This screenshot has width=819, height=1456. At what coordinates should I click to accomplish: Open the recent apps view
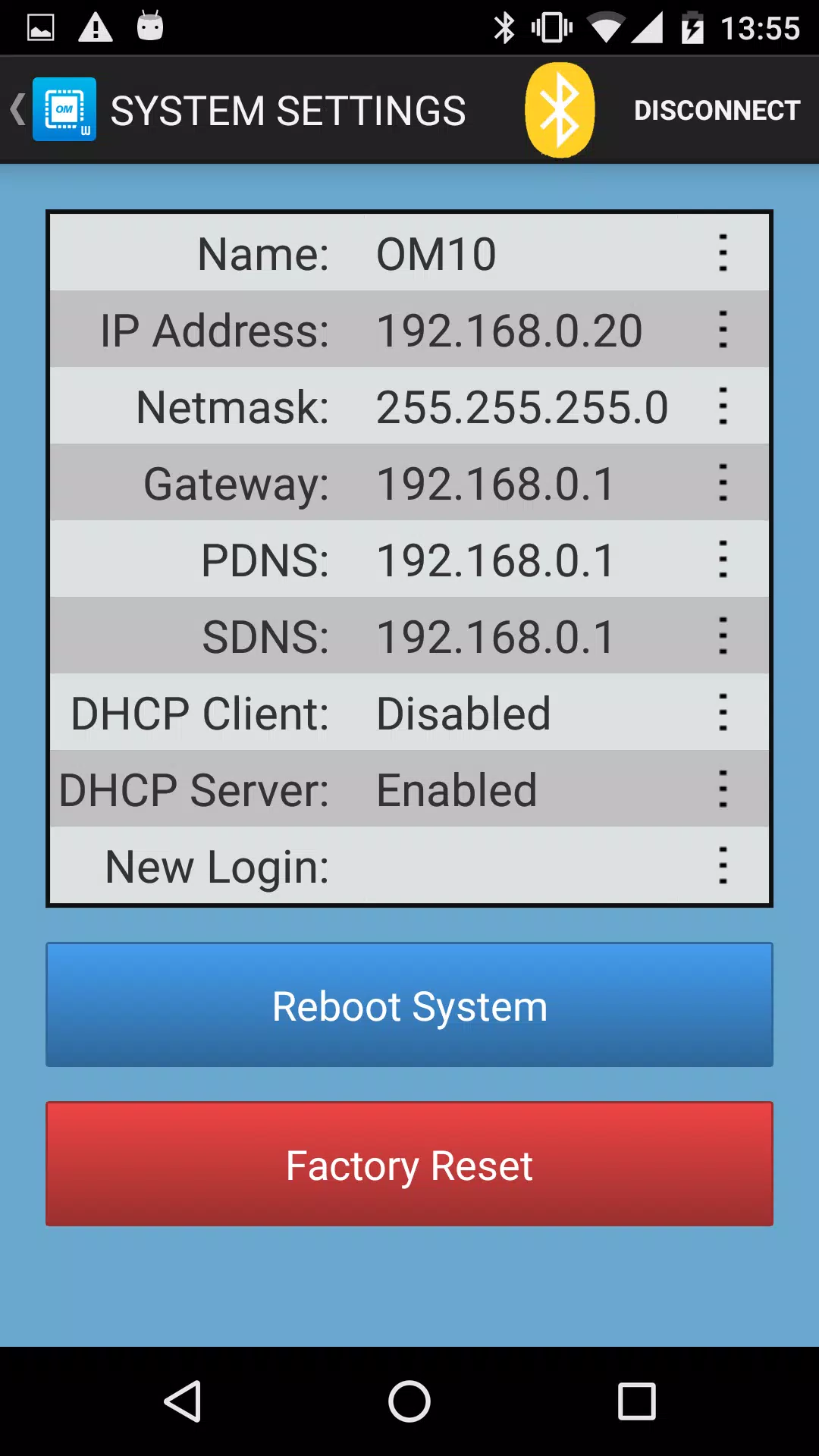click(637, 1401)
